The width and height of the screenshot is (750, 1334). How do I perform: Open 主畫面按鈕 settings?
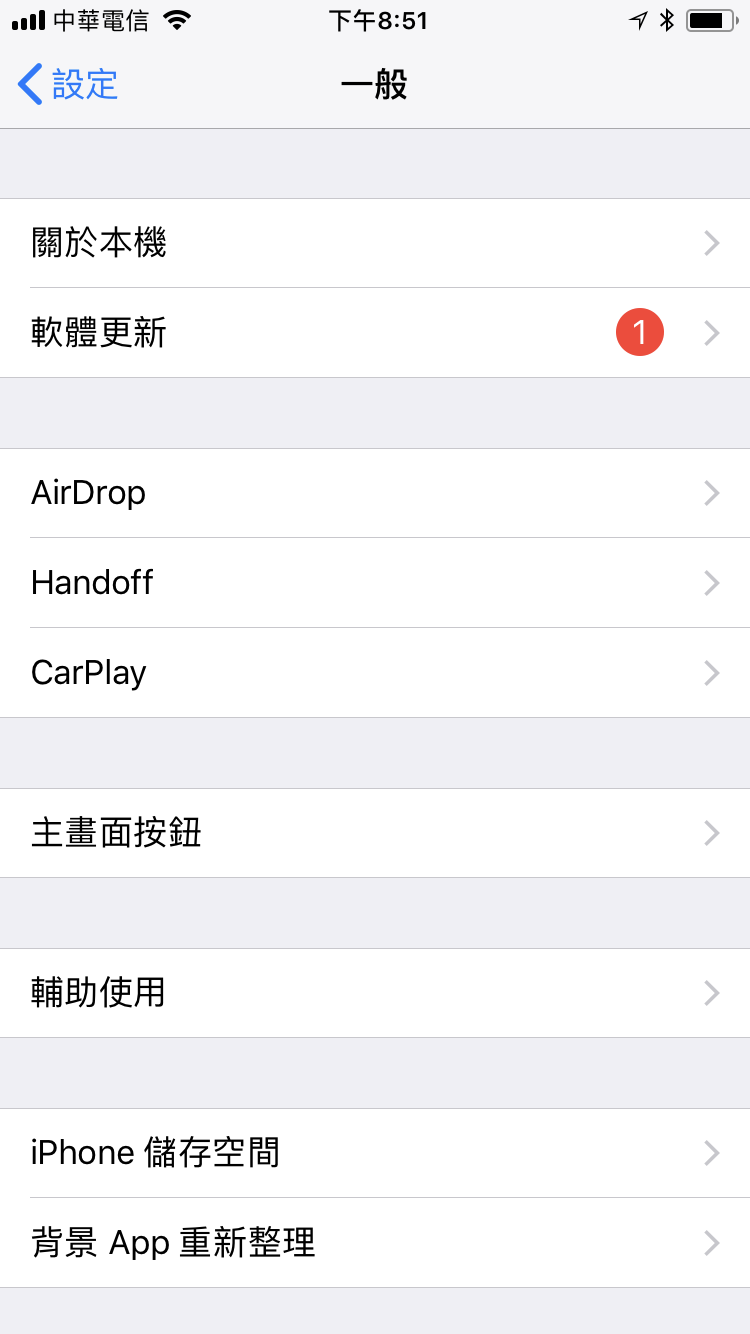[375, 833]
